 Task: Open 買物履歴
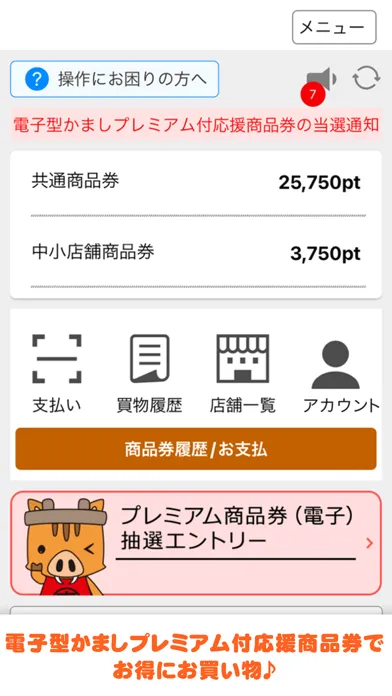coord(149,374)
